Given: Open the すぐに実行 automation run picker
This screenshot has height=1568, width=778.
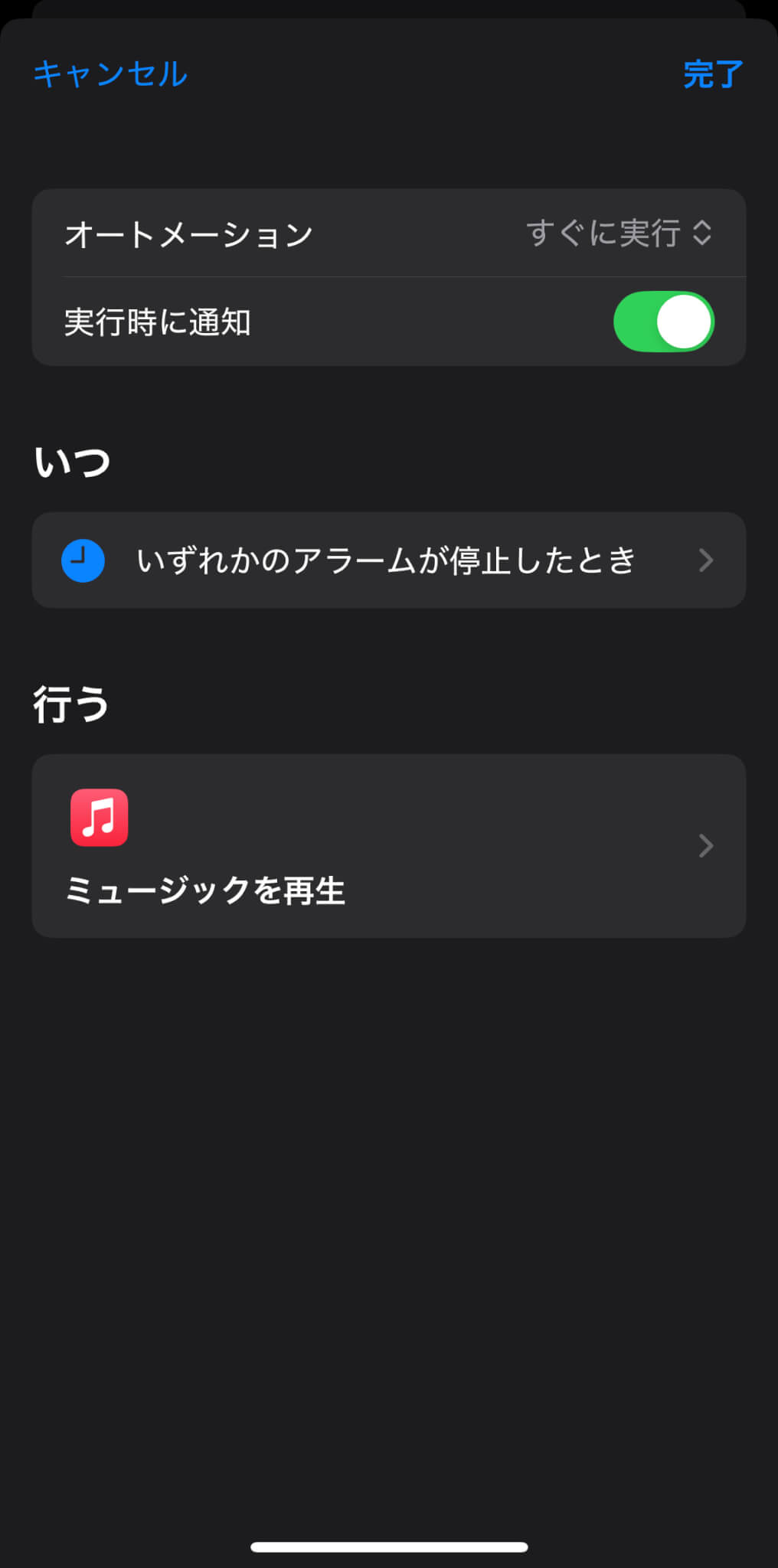Looking at the screenshot, I should [x=619, y=234].
